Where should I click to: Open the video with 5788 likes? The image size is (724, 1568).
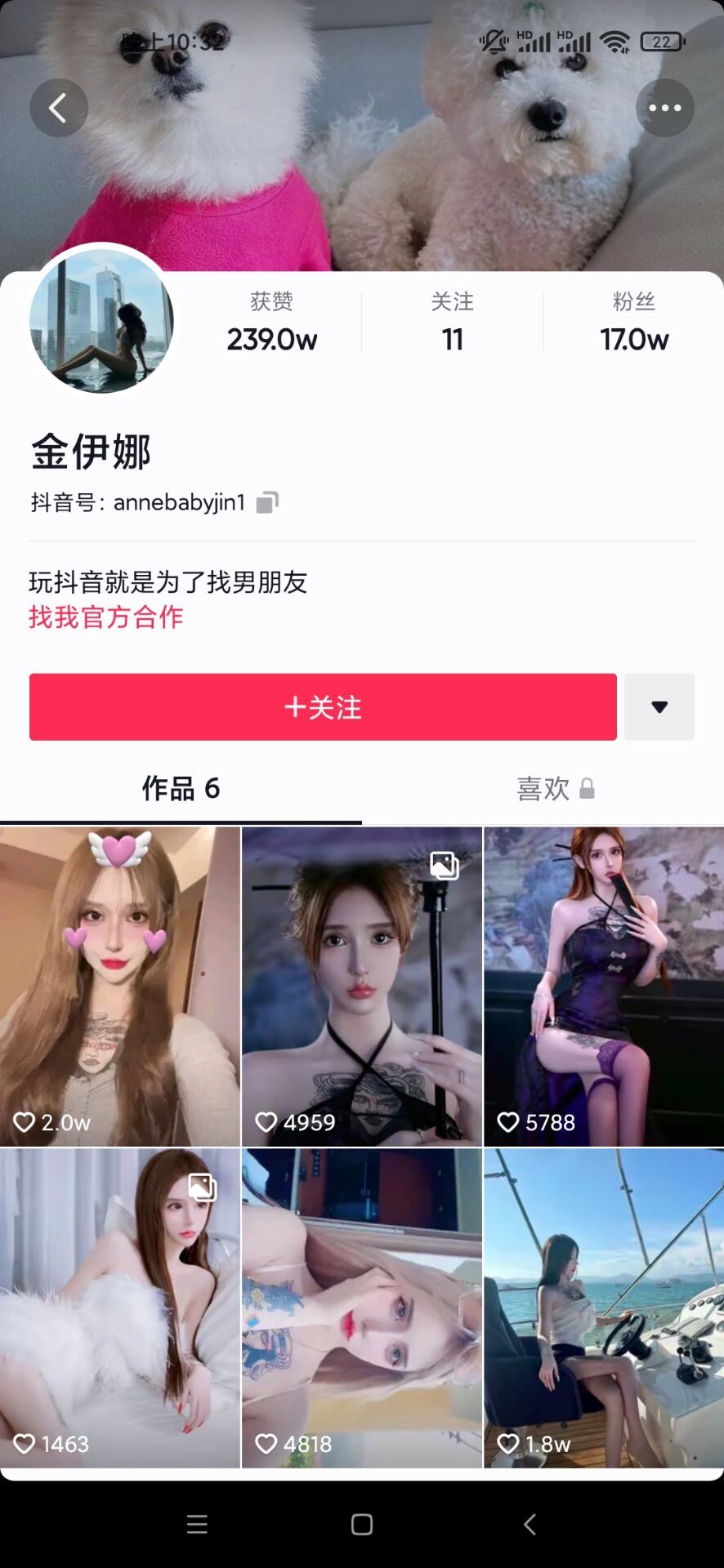(604, 986)
